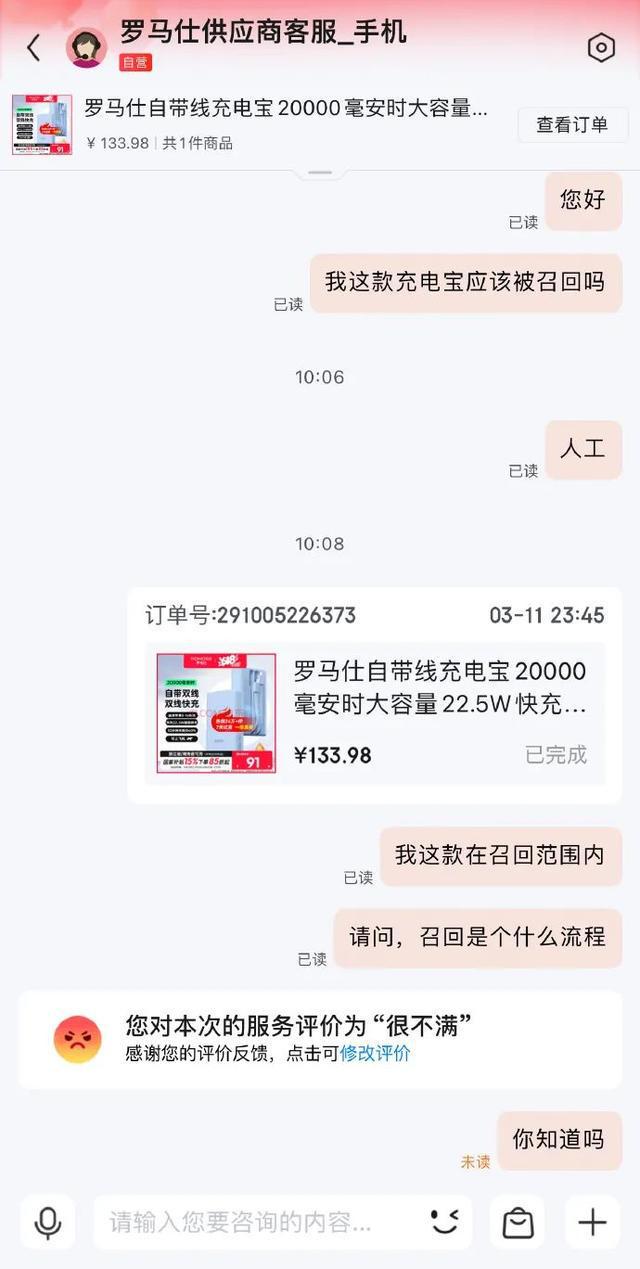
Task: Tap the microphone voice input icon
Action: (47, 1222)
